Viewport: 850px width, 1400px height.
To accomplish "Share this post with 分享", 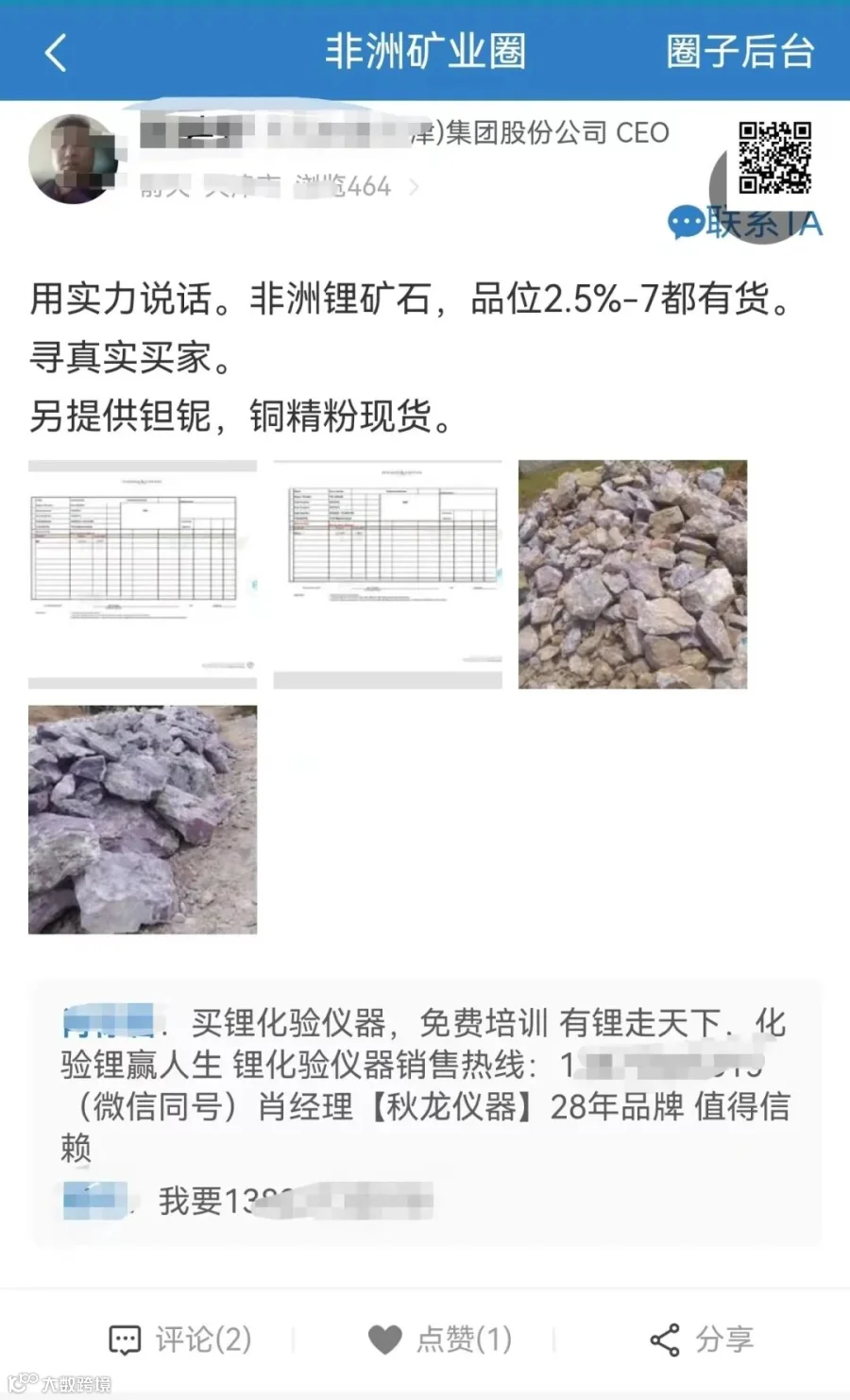I will [702, 1339].
